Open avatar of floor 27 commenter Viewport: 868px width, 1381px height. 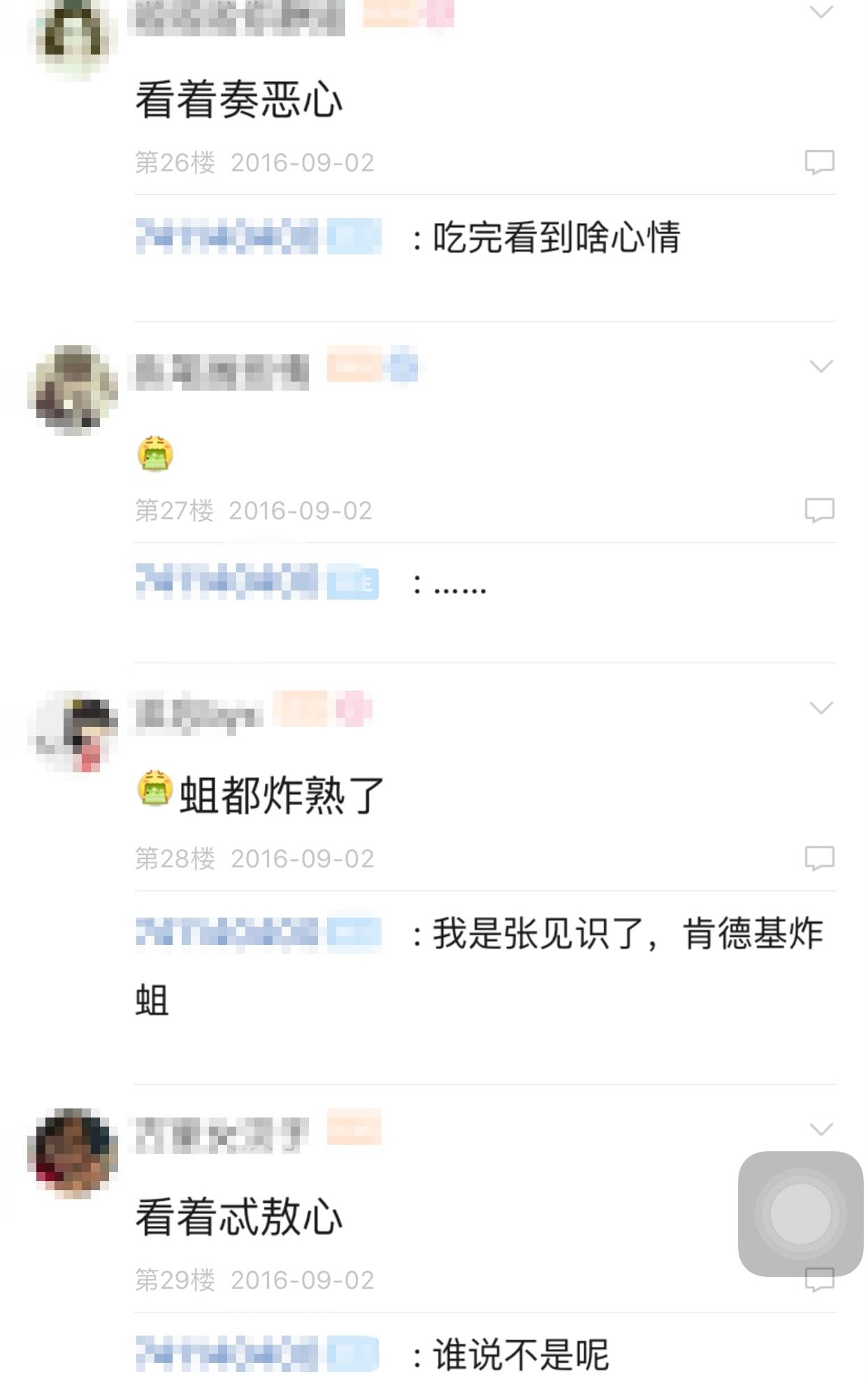coord(73,390)
